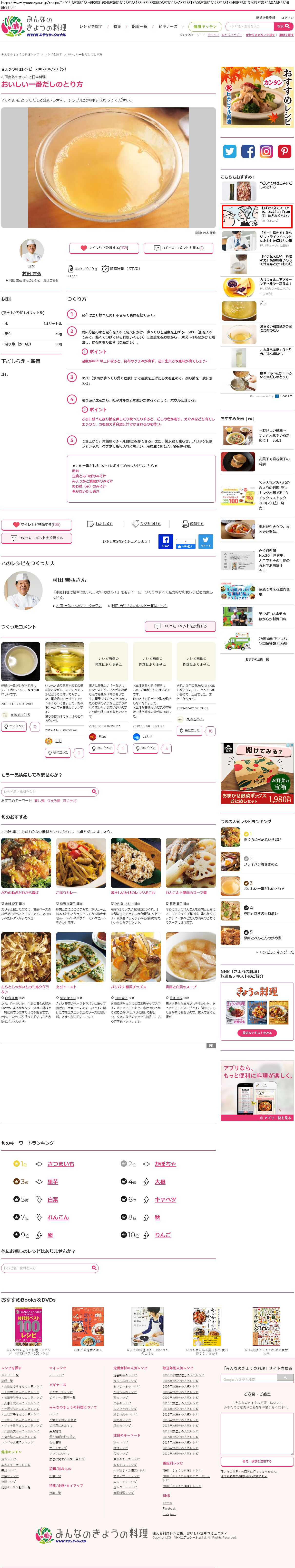Open わたしメモ for this recipe

pyautogui.click(x=100, y=524)
